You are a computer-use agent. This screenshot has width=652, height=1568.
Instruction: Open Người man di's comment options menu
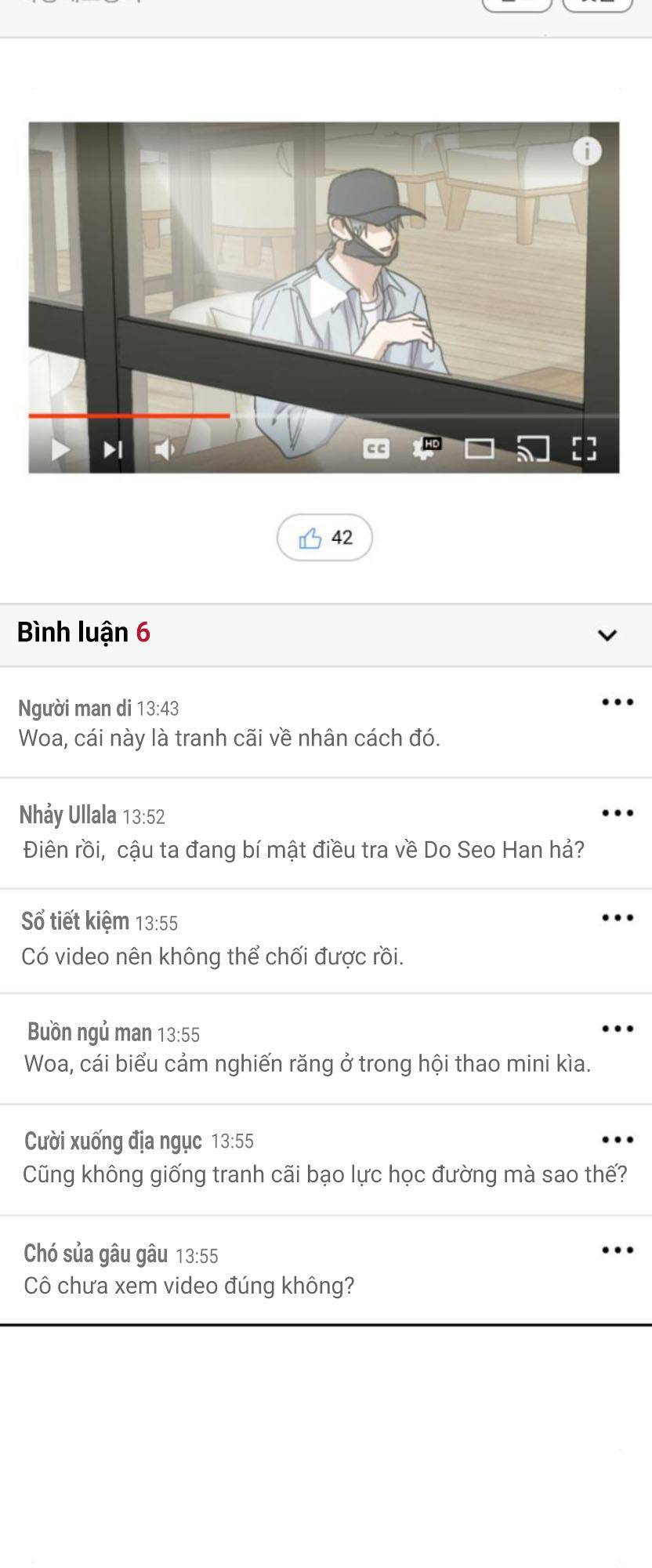pyautogui.click(x=617, y=702)
